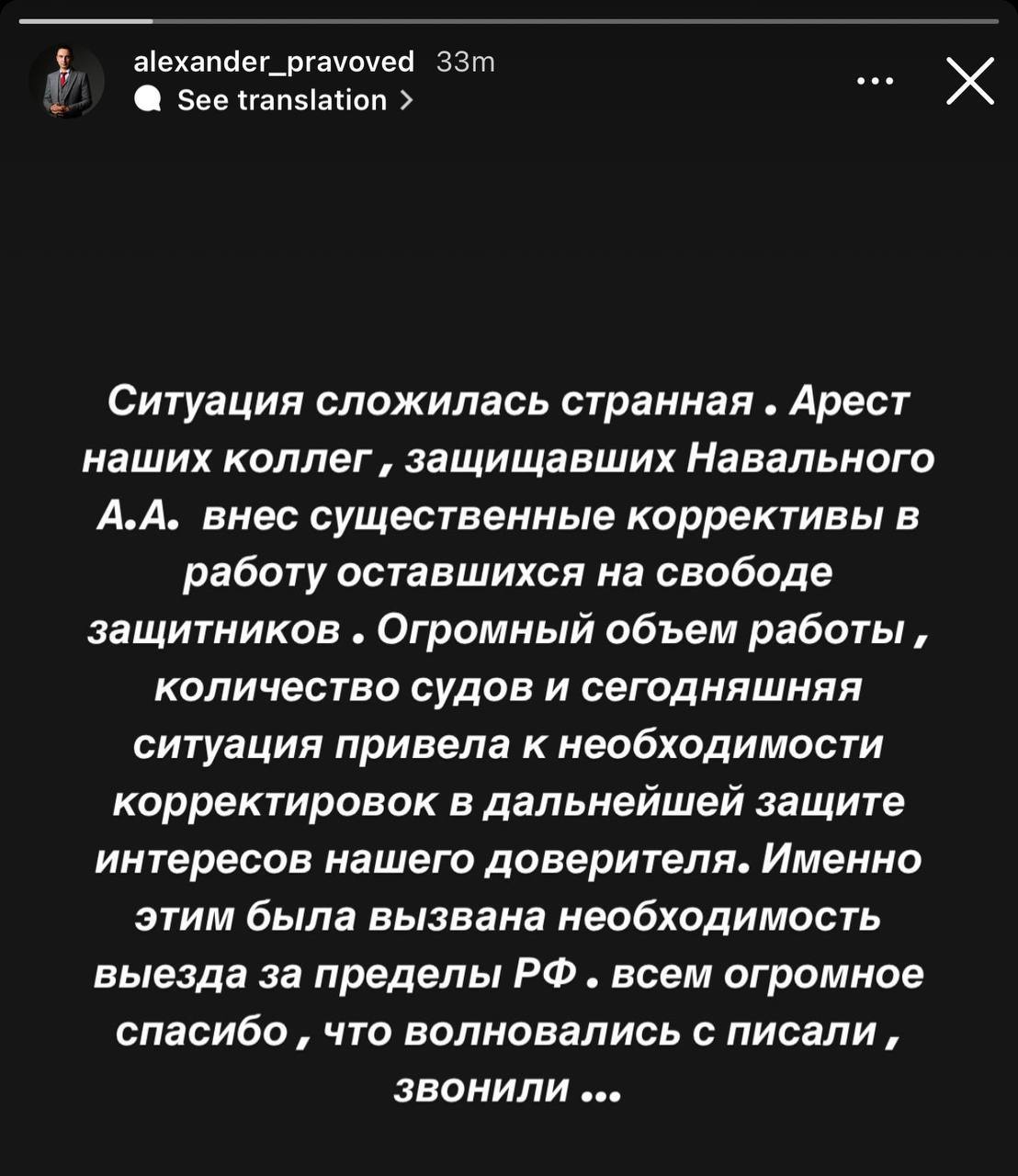This screenshot has height=1176, width=1018.
Task: Close the story with the X button
Action: click(968, 83)
